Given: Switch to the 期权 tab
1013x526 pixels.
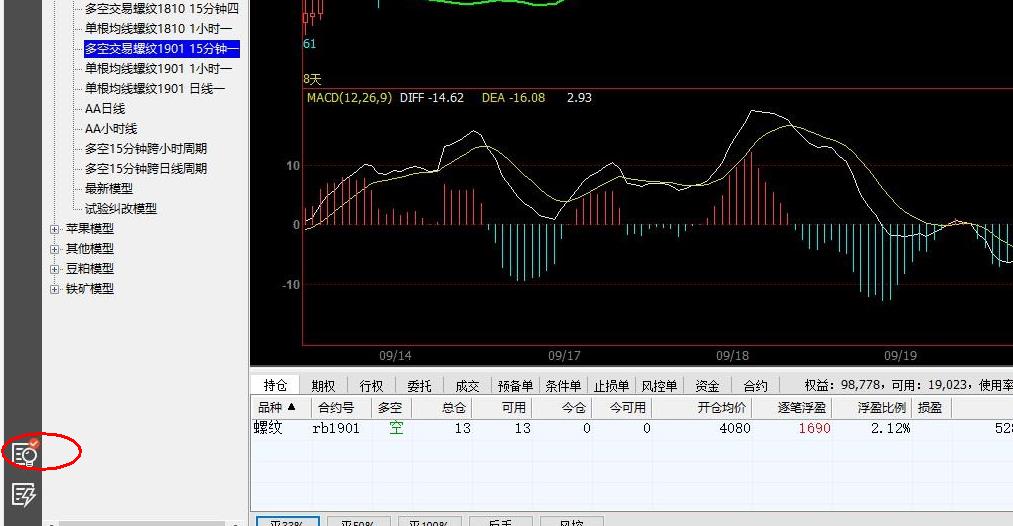Looking at the screenshot, I should point(323,386).
